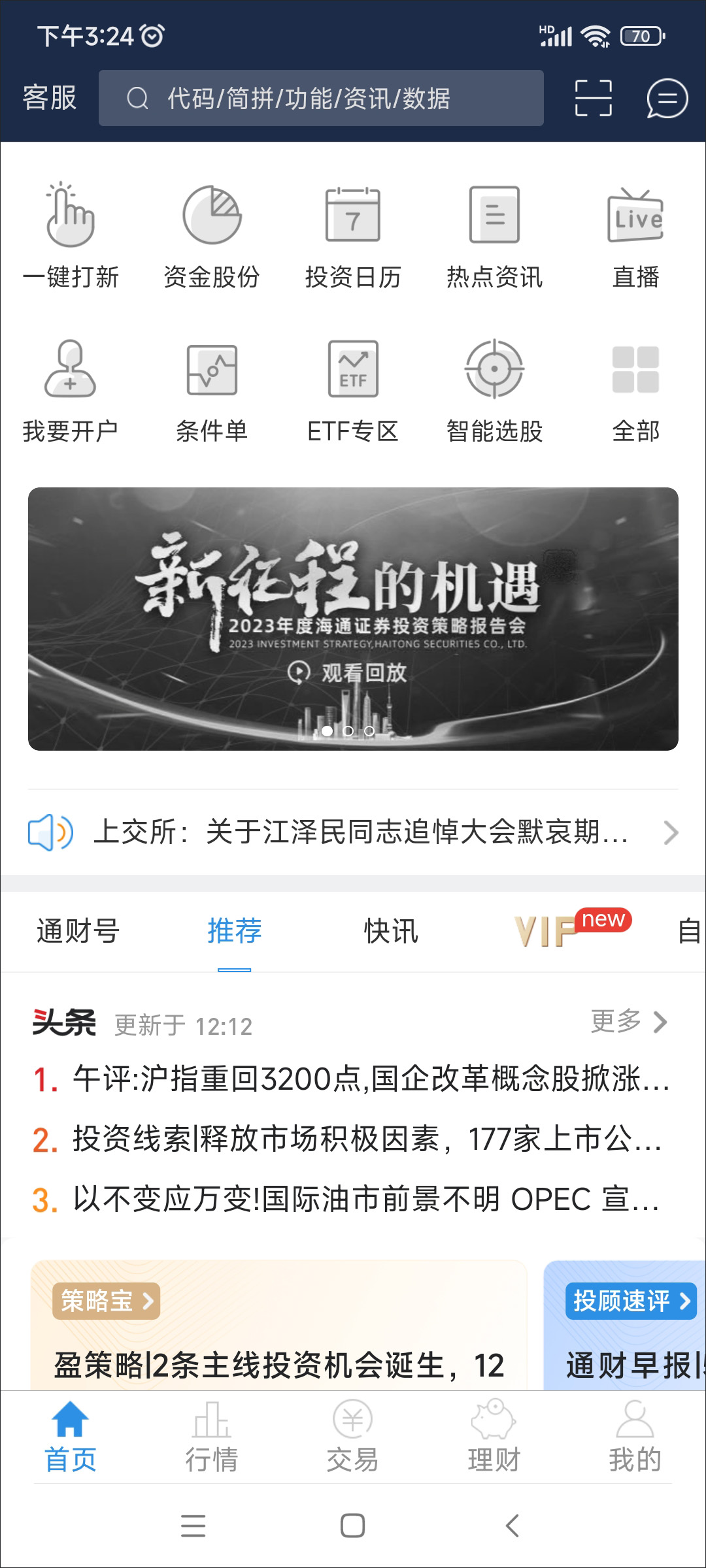Launch the QR scan tool
This screenshot has height=1568, width=706.
coord(594,98)
